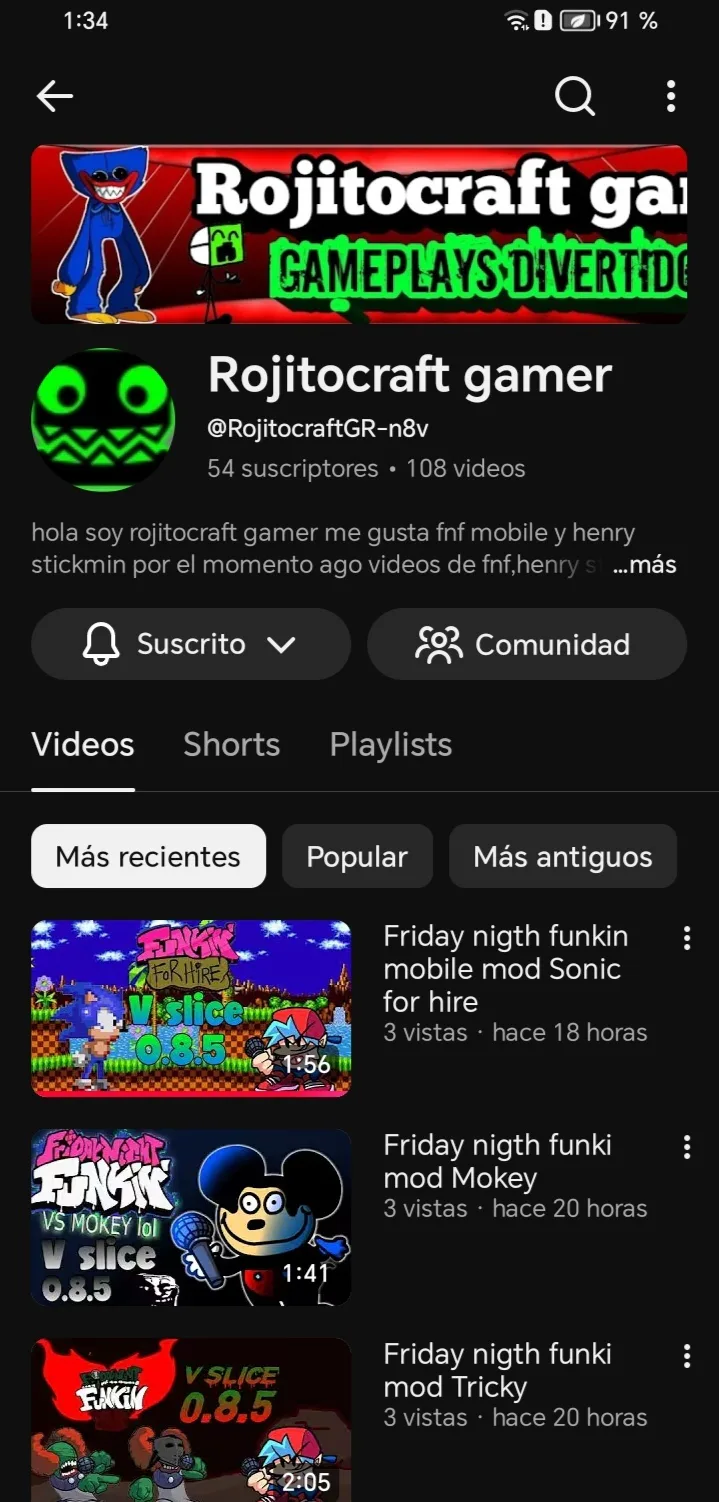
Task: Play the Sonic for hire mod video
Action: (191, 1008)
